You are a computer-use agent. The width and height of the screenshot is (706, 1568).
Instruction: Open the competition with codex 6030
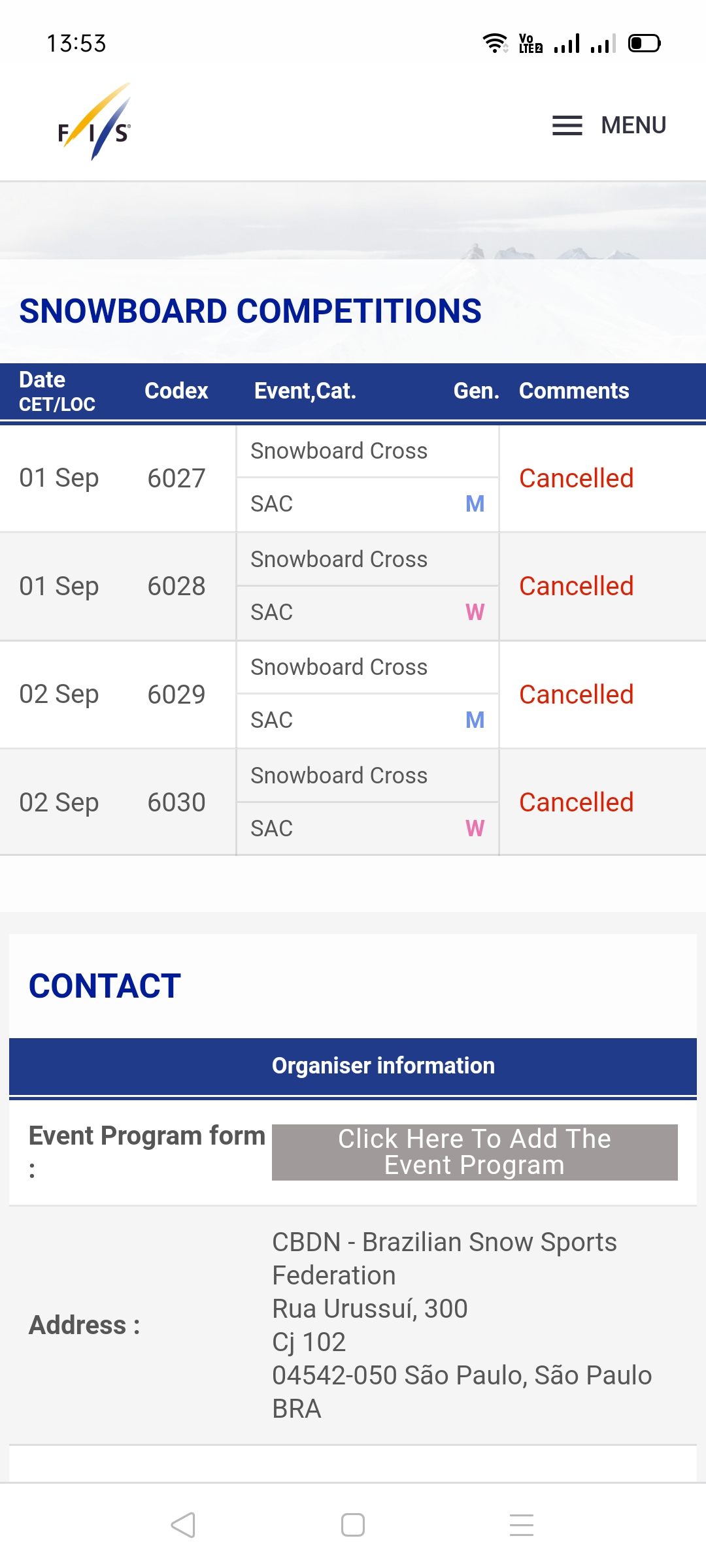click(176, 802)
